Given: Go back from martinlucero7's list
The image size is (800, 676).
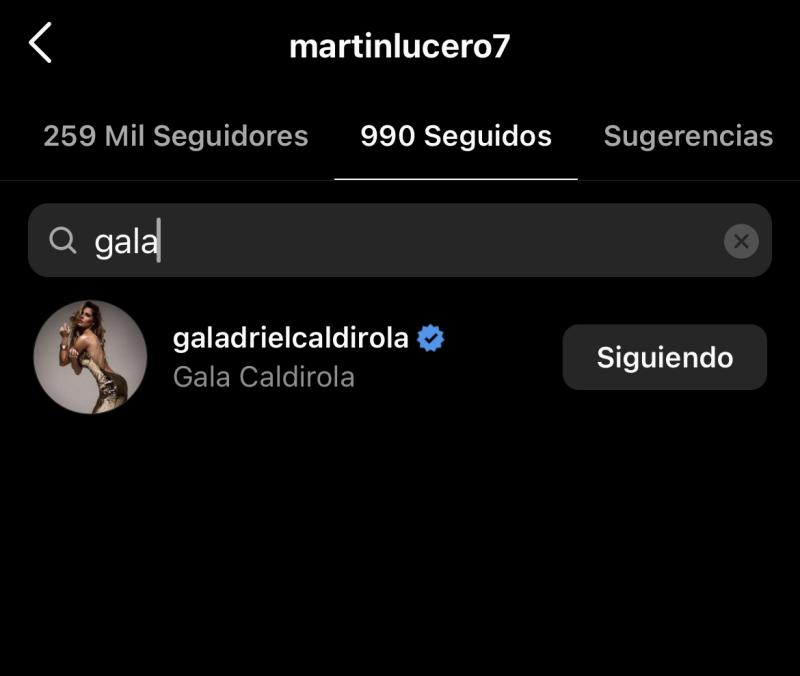Looking at the screenshot, I should pos(40,44).
